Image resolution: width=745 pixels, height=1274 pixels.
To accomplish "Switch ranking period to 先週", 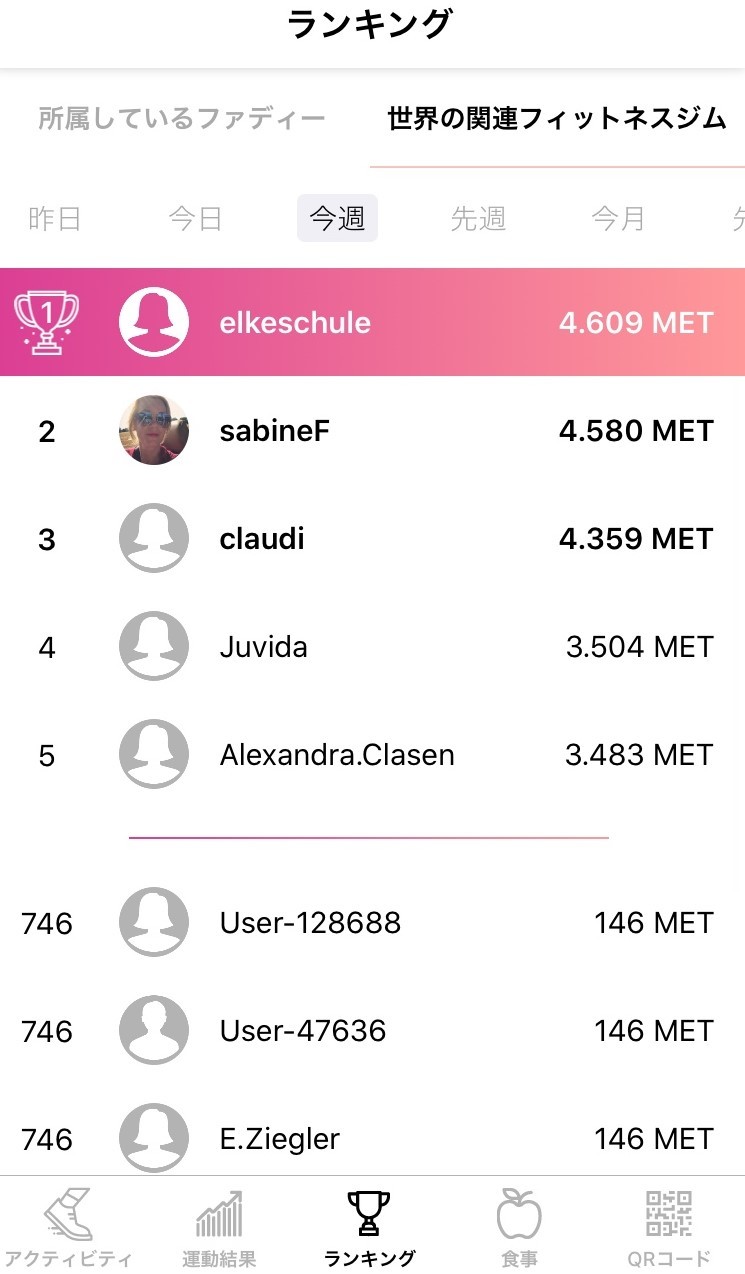I will (x=478, y=218).
